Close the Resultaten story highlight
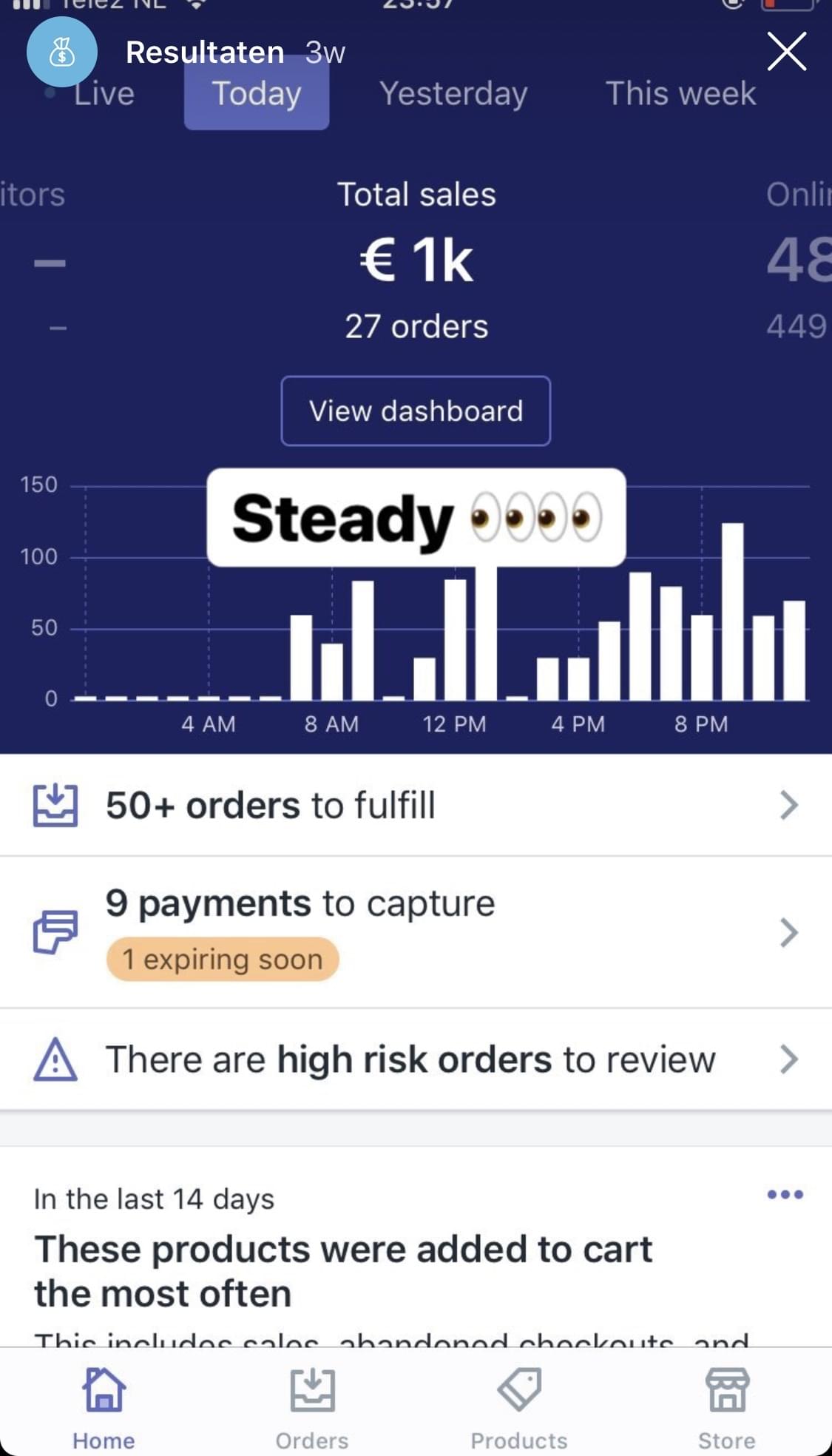832x1456 pixels. click(786, 52)
